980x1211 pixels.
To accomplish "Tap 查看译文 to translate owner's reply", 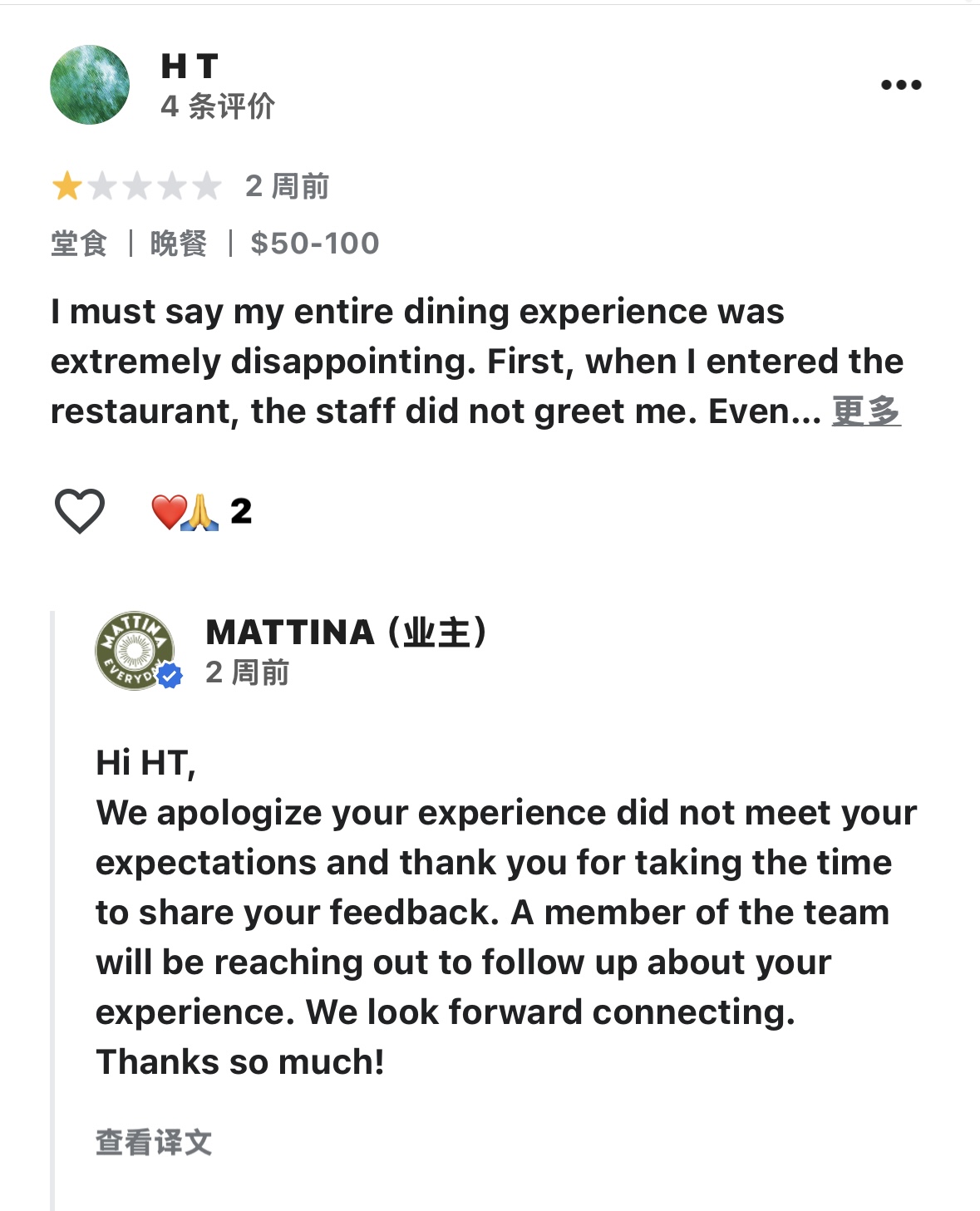I will [x=154, y=1142].
